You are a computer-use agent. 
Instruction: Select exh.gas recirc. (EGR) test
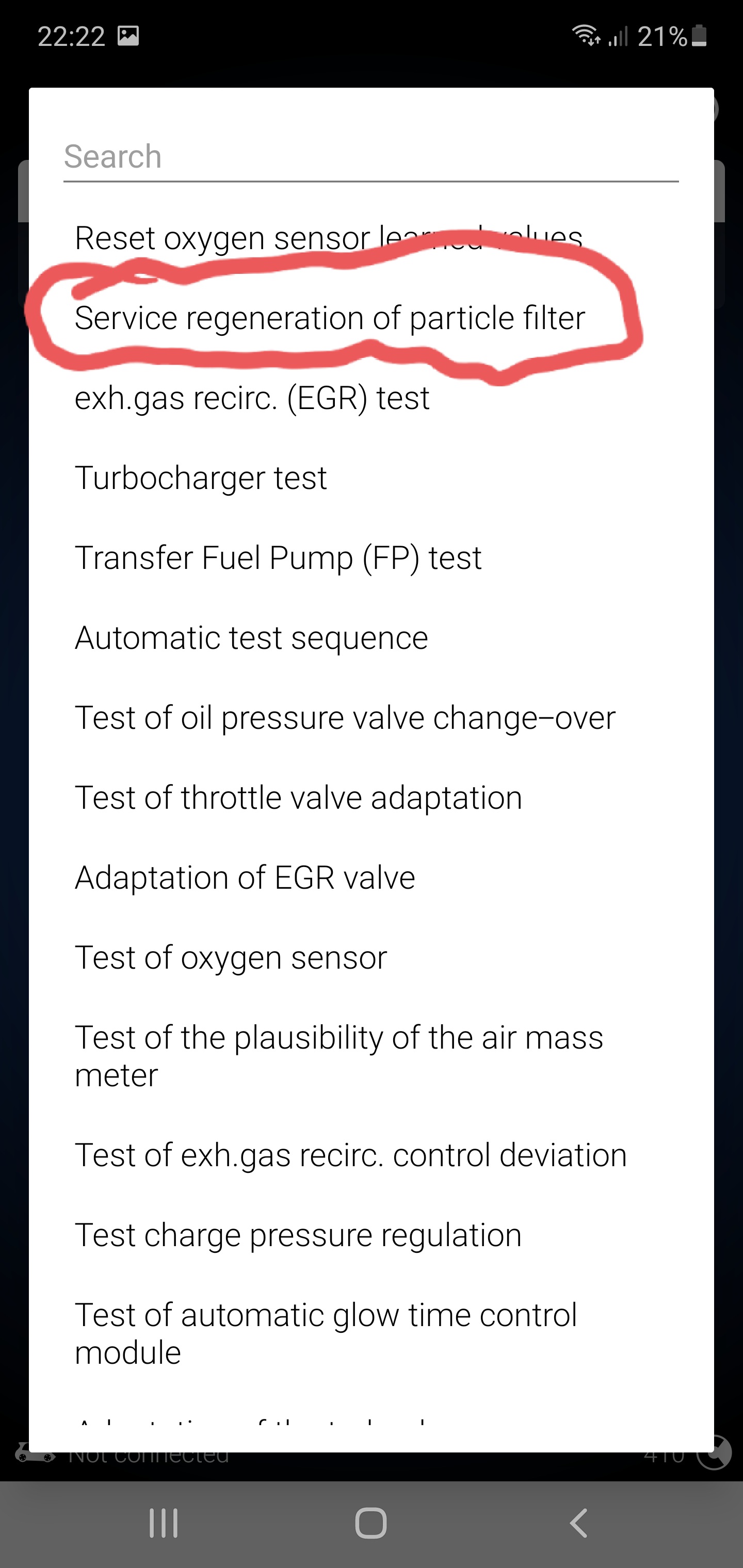[x=252, y=398]
